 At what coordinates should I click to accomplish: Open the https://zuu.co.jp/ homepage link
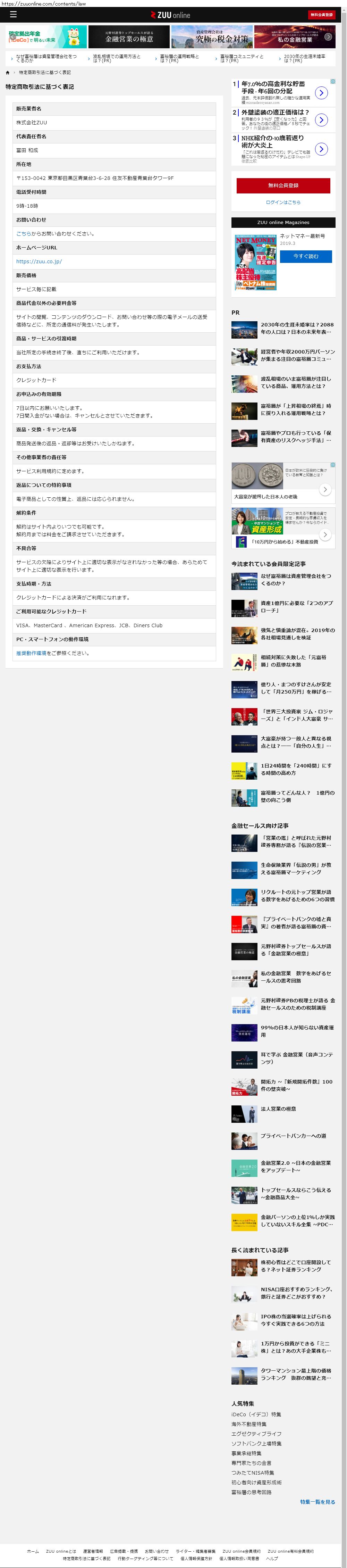(x=39, y=261)
